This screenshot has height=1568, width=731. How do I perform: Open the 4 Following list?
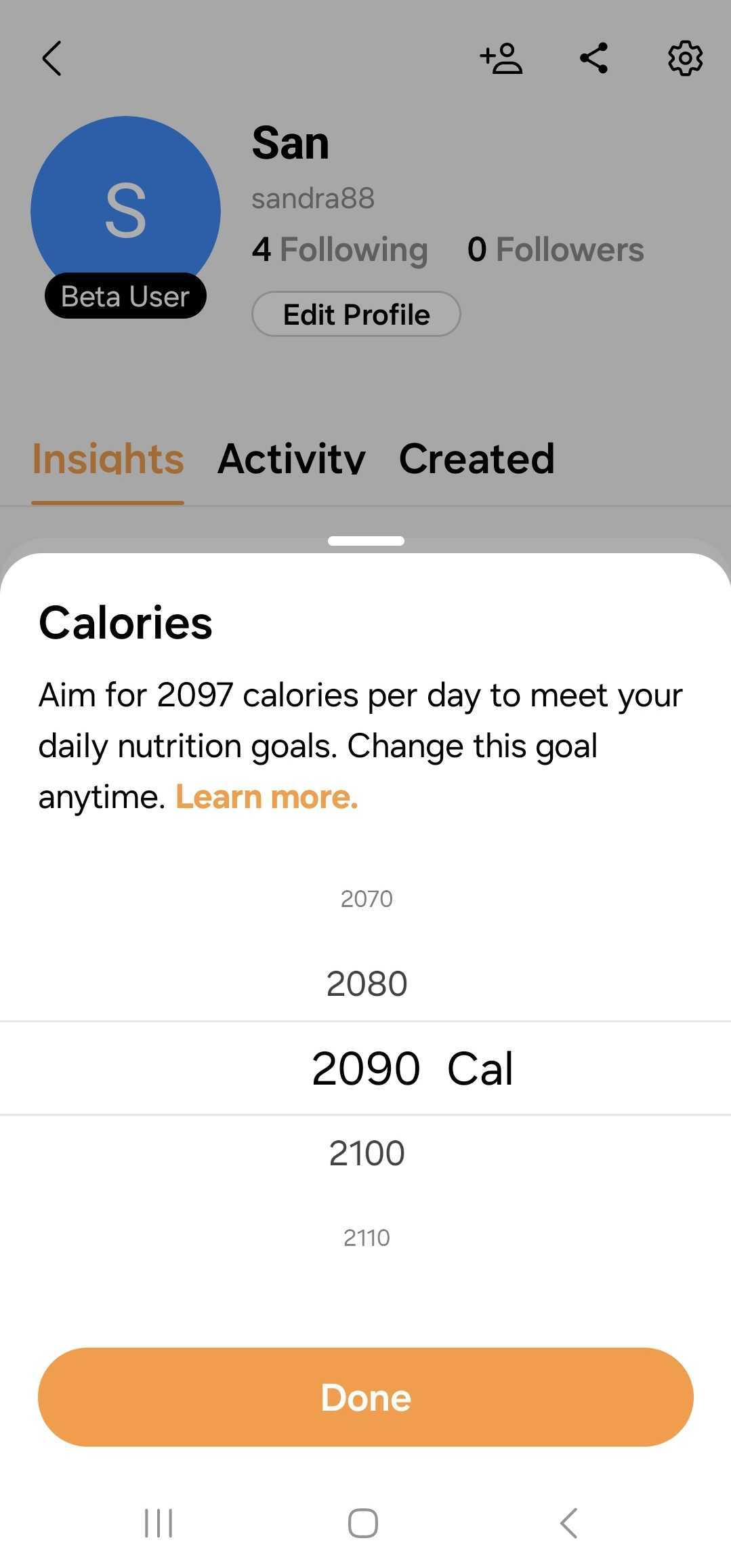tap(339, 249)
